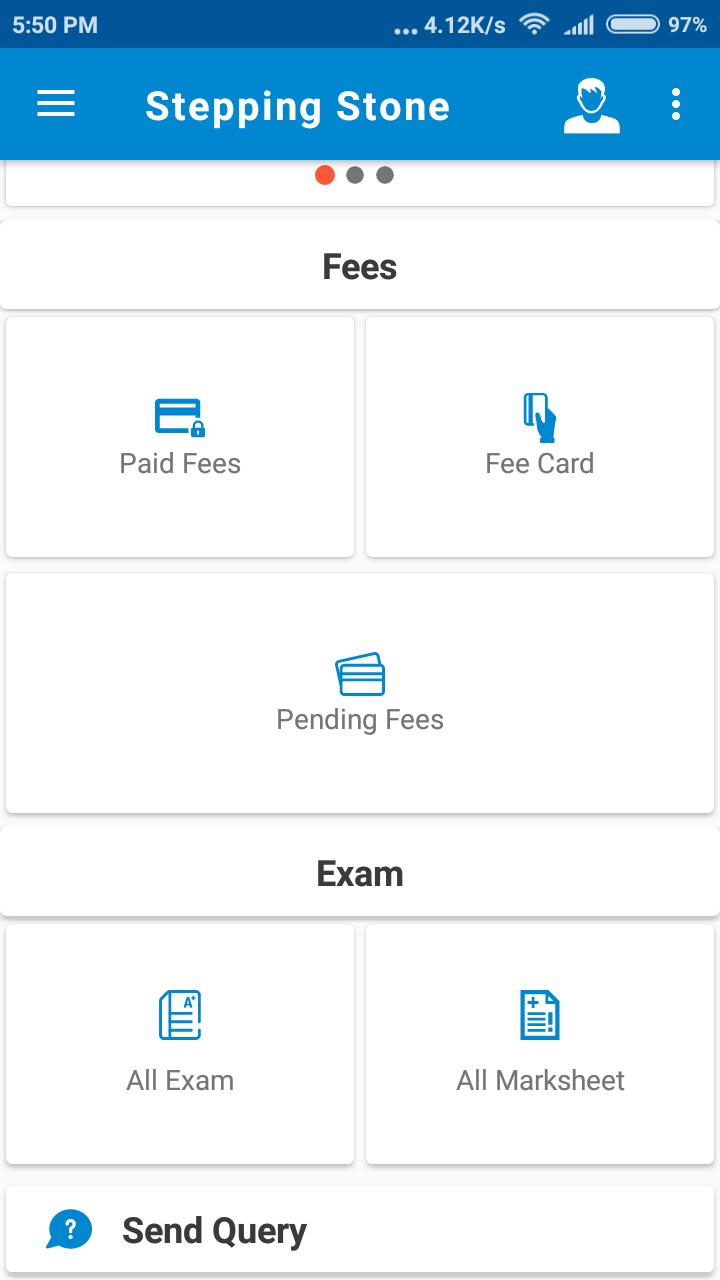Open the All Exam tile
Viewport: 720px width, 1280px height.
pyautogui.click(x=180, y=1043)
